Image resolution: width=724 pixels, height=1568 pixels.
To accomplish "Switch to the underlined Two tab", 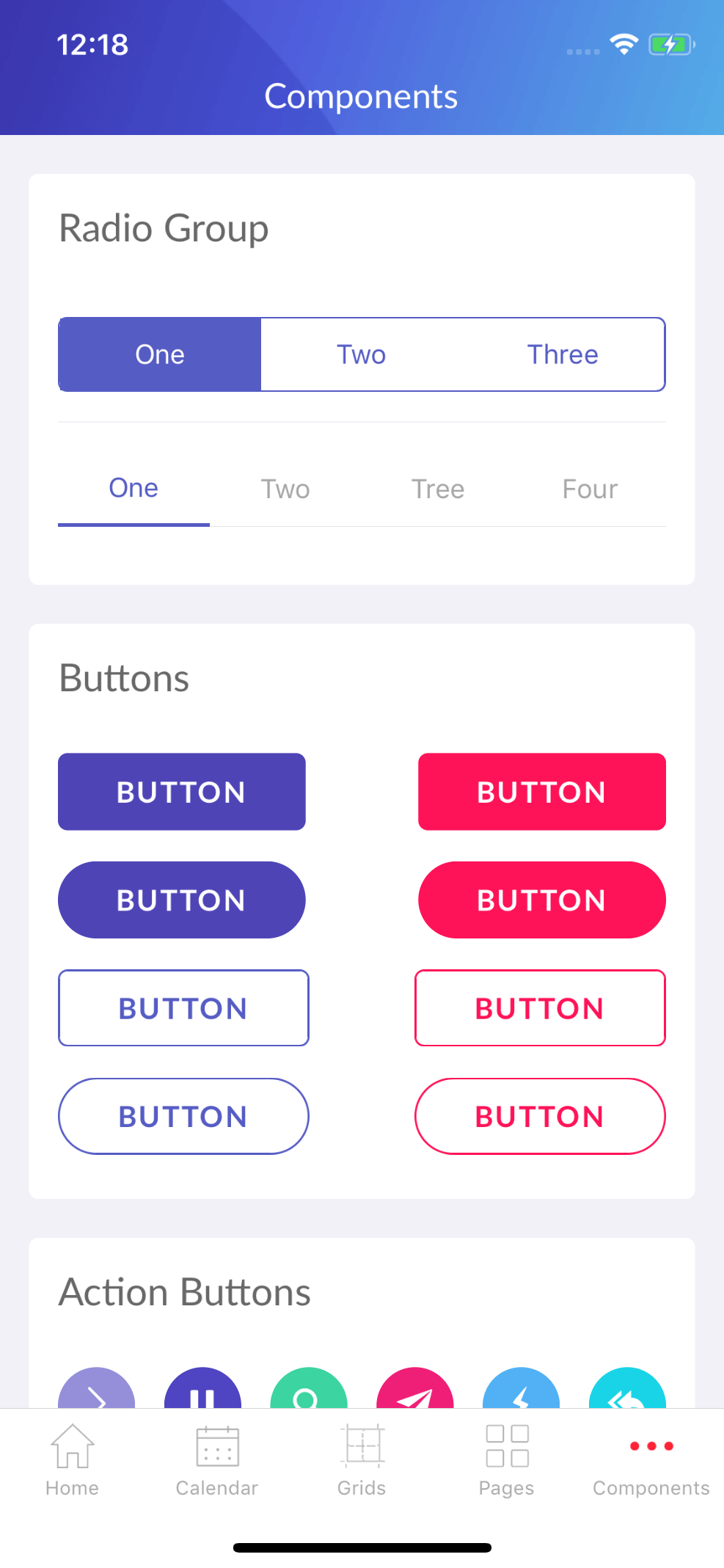I will coord(285,489).
